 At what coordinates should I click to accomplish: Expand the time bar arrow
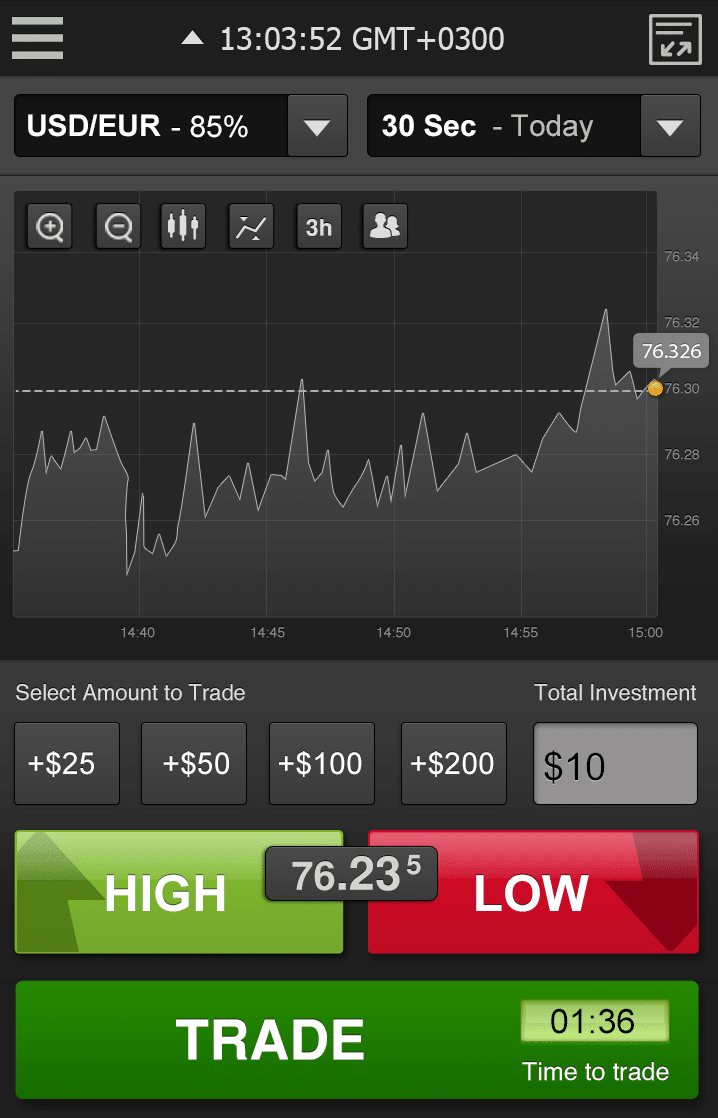[192, 39]
